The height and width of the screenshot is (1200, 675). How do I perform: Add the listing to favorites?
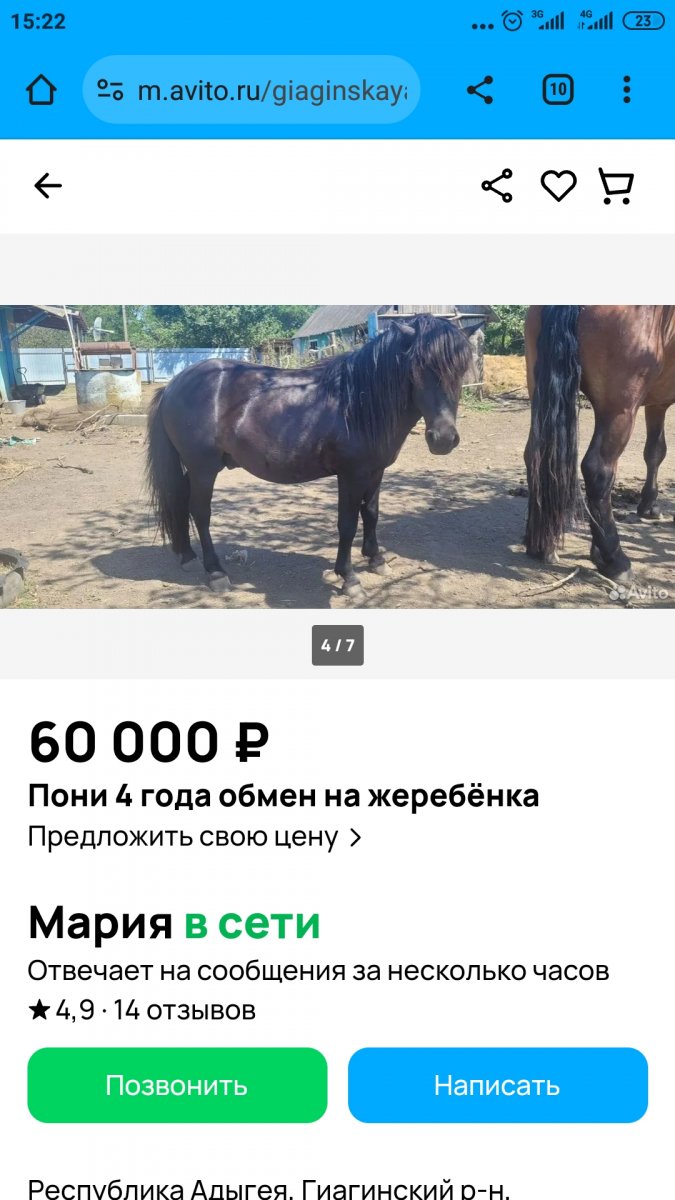coord(558,186)
